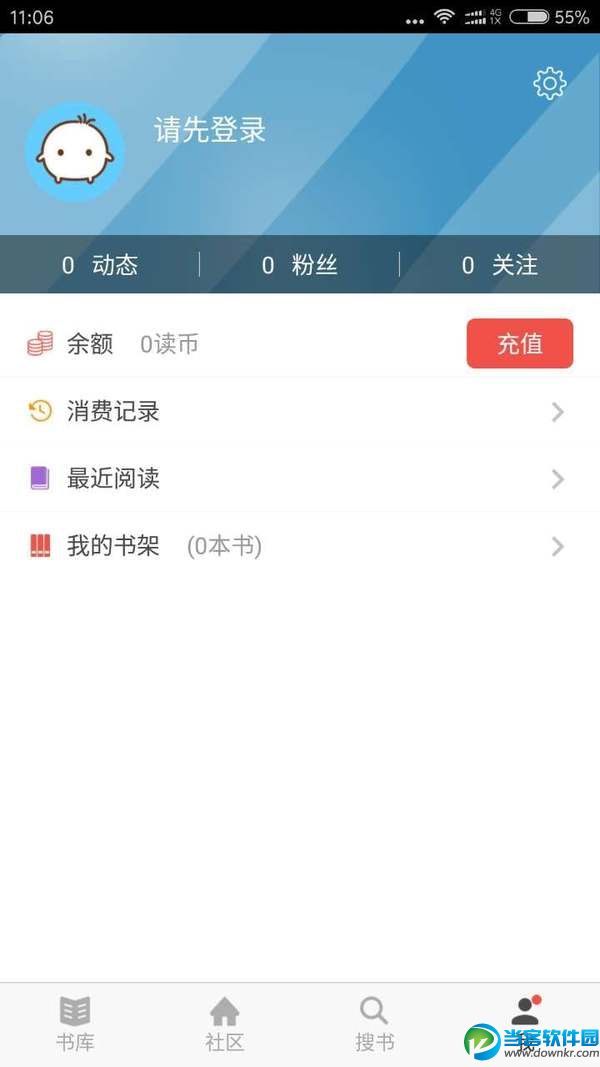The image size is (600, 1067).
Task: Tap the red 充值 recharge button
Action: [x=519, y=344]
